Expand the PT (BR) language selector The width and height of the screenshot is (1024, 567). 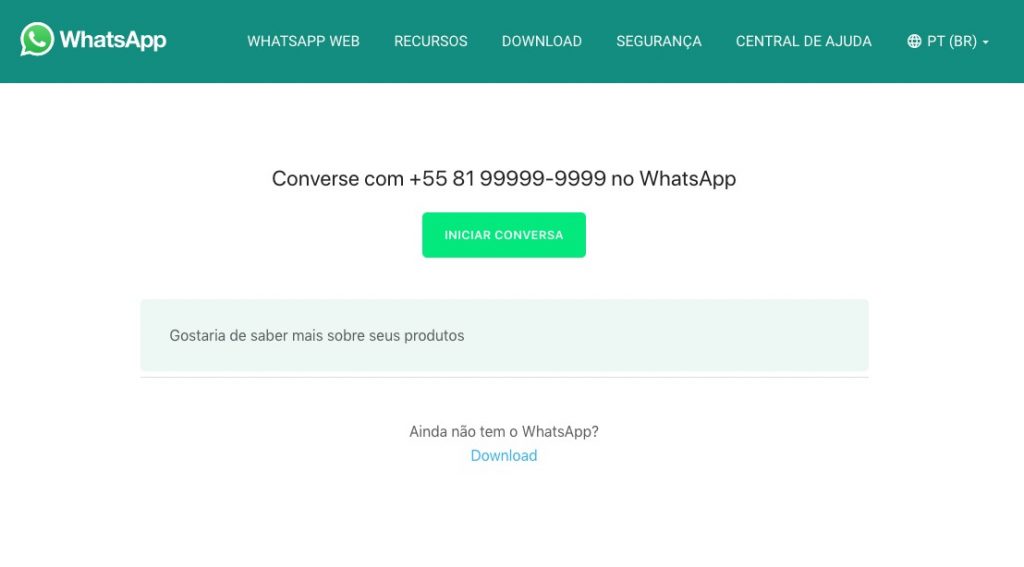[948, 41]
